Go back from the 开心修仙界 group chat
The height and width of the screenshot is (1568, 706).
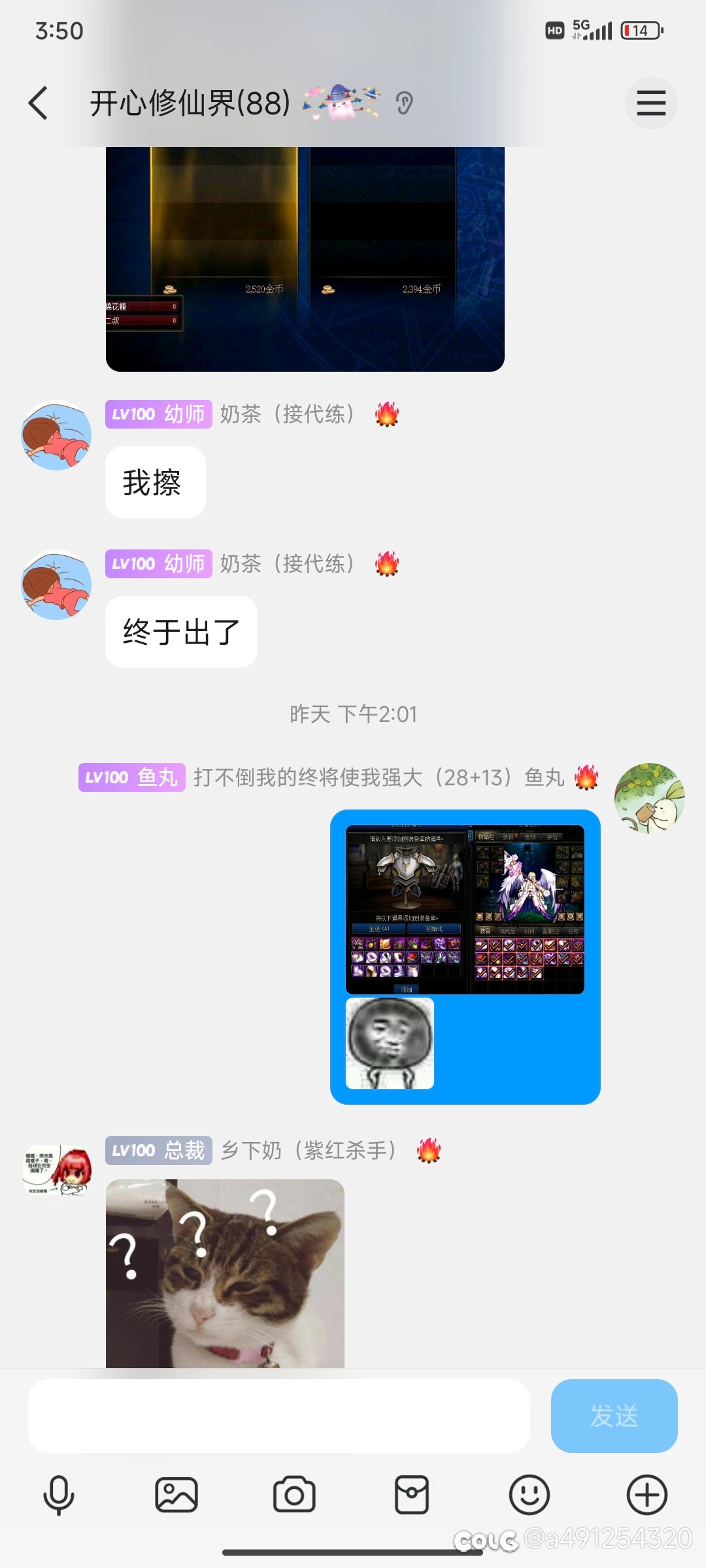[39, 103]
